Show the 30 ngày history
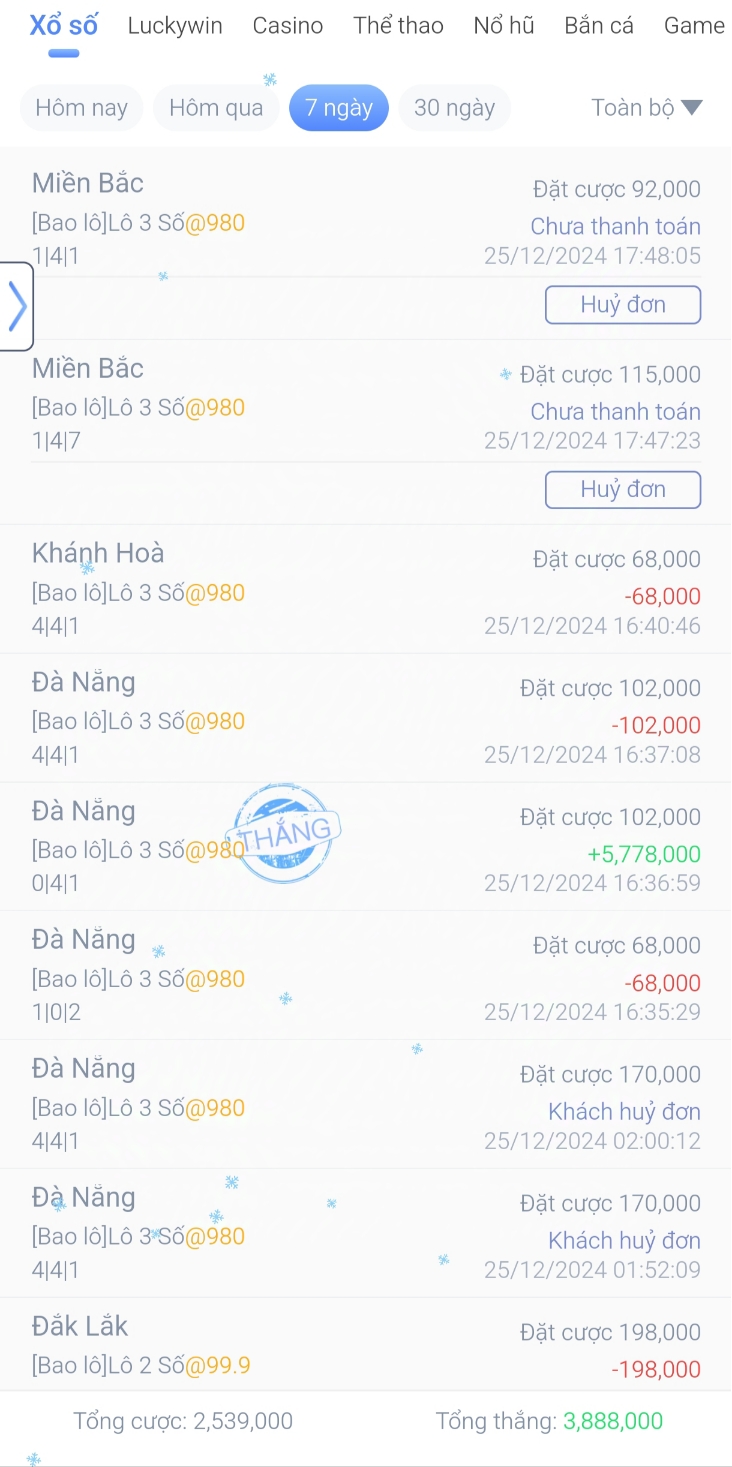The width and height of the screenshot is (732, 1467). (x=455, y=108)
